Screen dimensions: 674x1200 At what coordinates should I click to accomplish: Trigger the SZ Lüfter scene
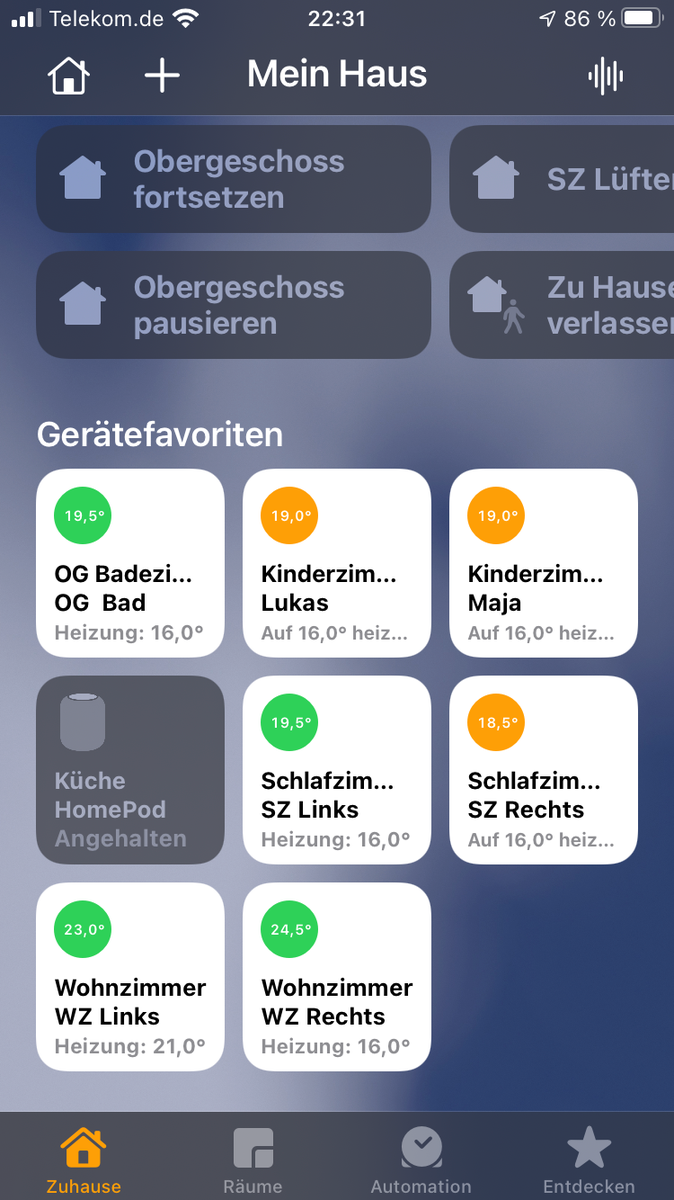563,179
